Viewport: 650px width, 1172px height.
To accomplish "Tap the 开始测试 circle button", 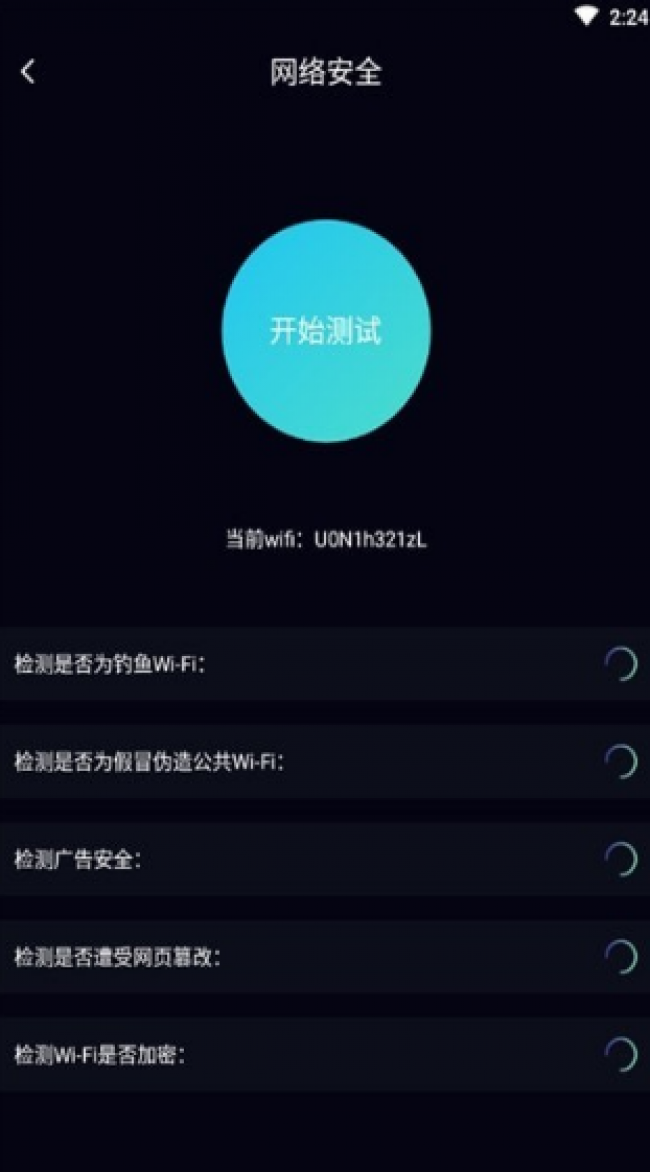I will [326, 330].
